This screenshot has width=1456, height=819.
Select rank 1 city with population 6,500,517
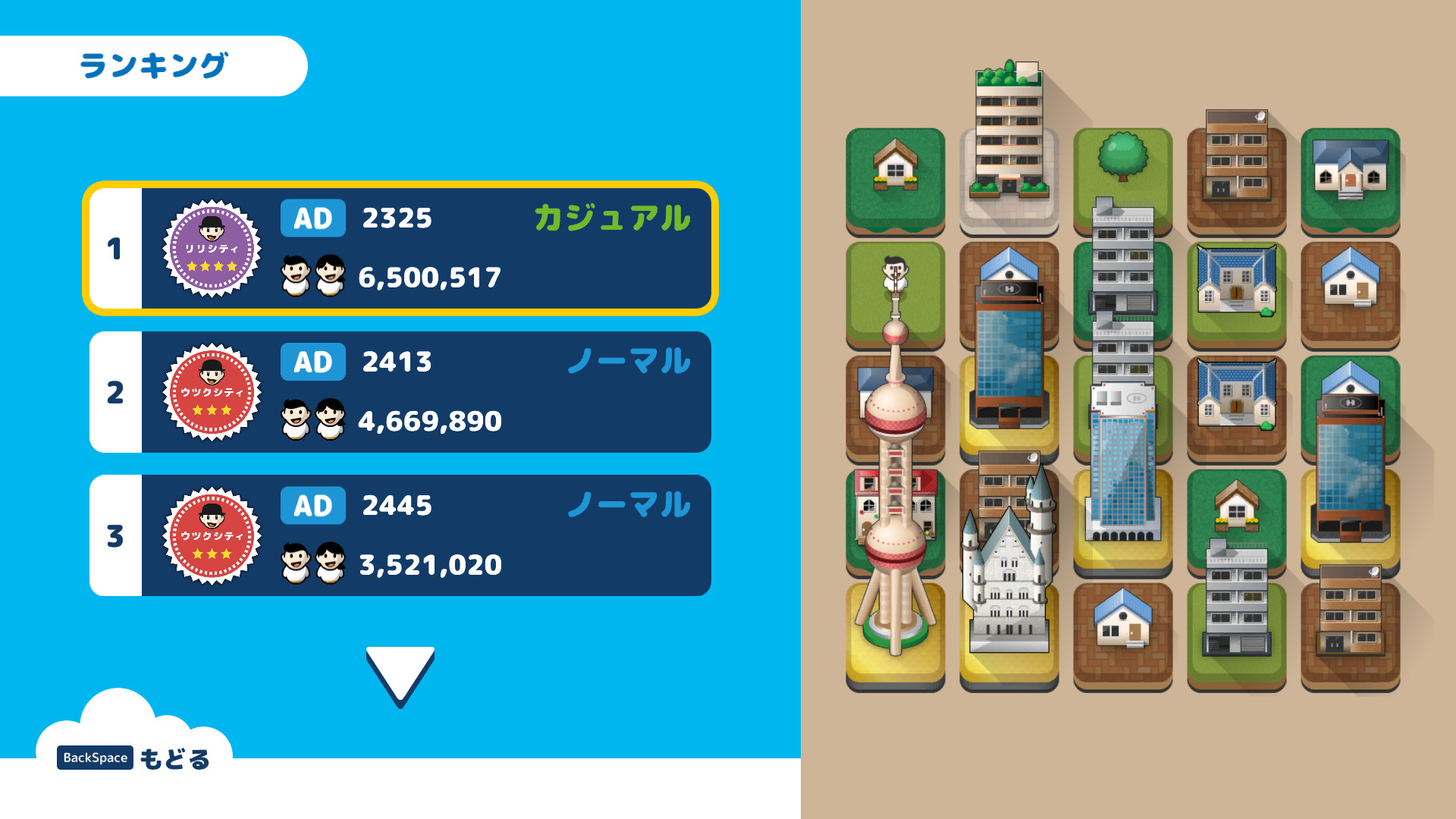pyautogui.click(x=400, y=248)
